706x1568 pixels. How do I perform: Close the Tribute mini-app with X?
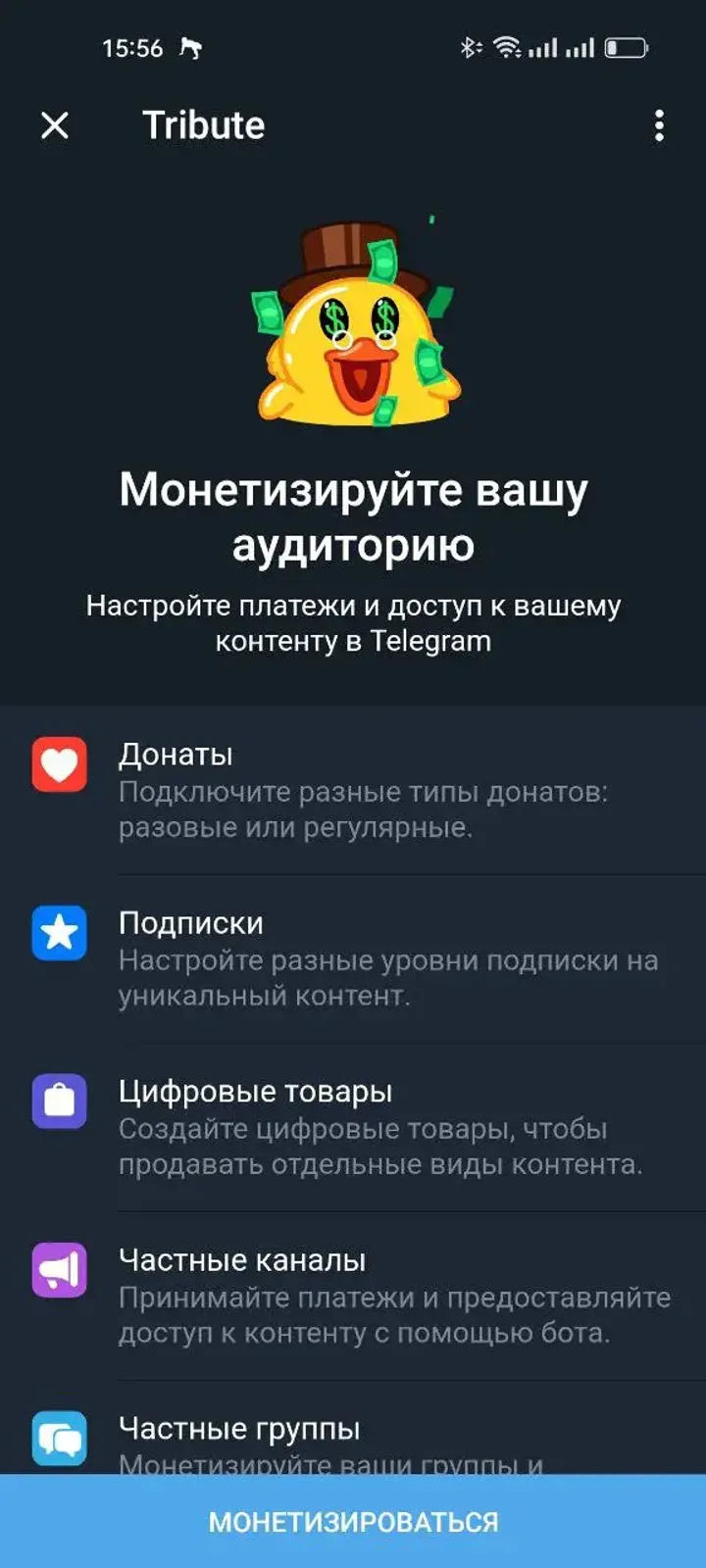pos(54,125)
